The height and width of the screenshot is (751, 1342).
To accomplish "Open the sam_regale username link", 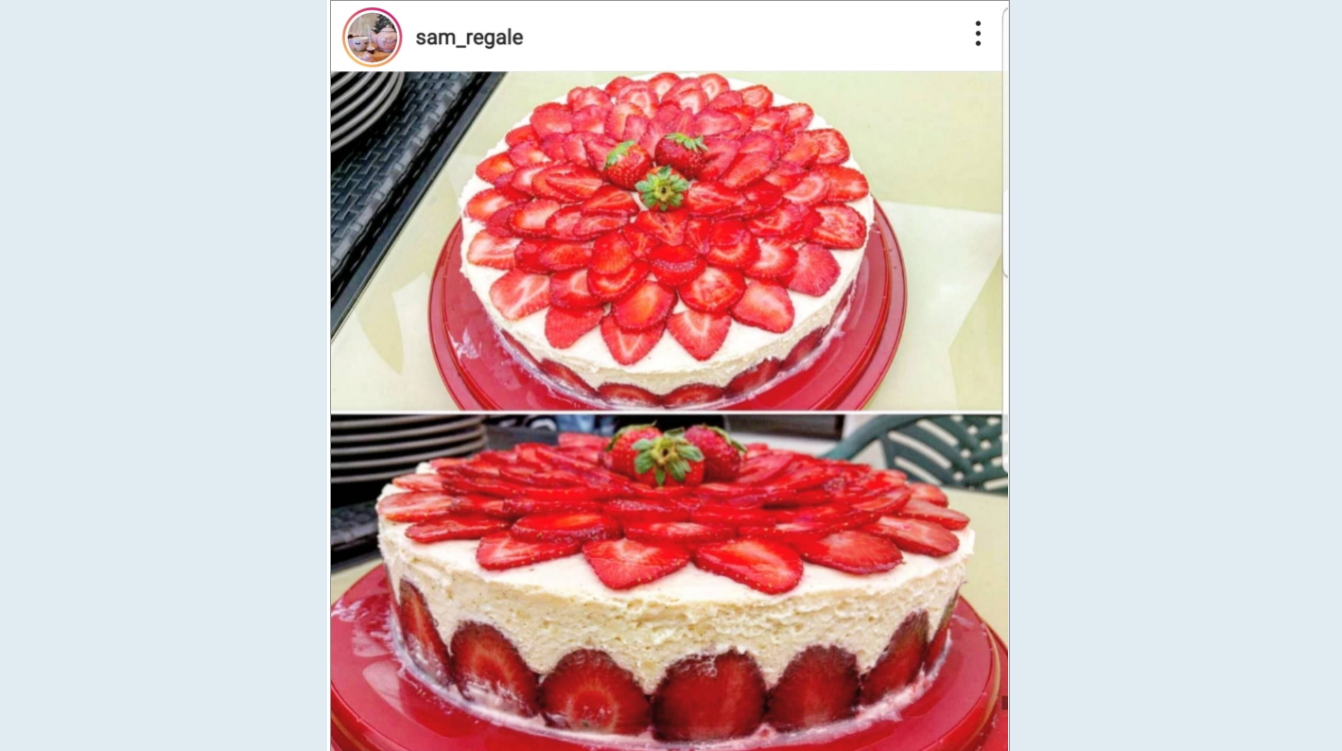I will [469, 38].
